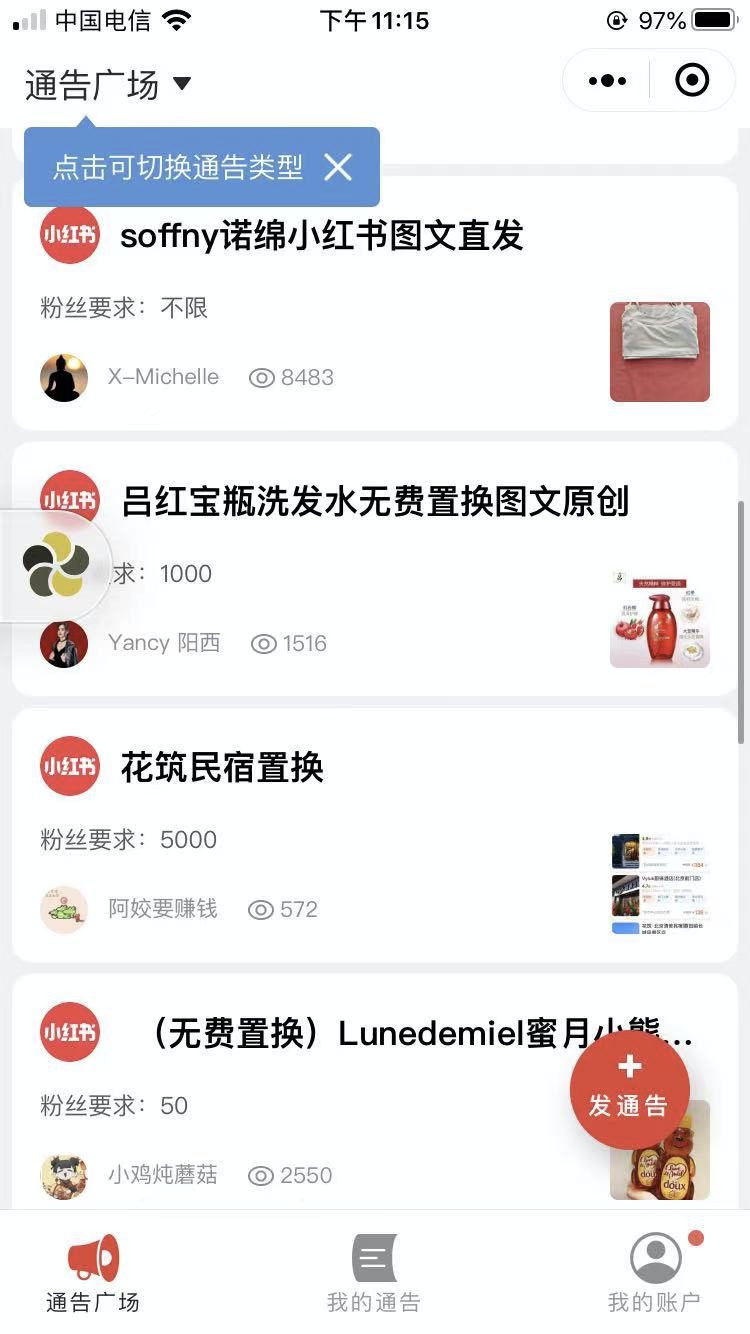Open the soffny诺绵小红书图文直发 listing
Image resolution: width=750 pixels, height=1334 pixels.
[322, 237]
